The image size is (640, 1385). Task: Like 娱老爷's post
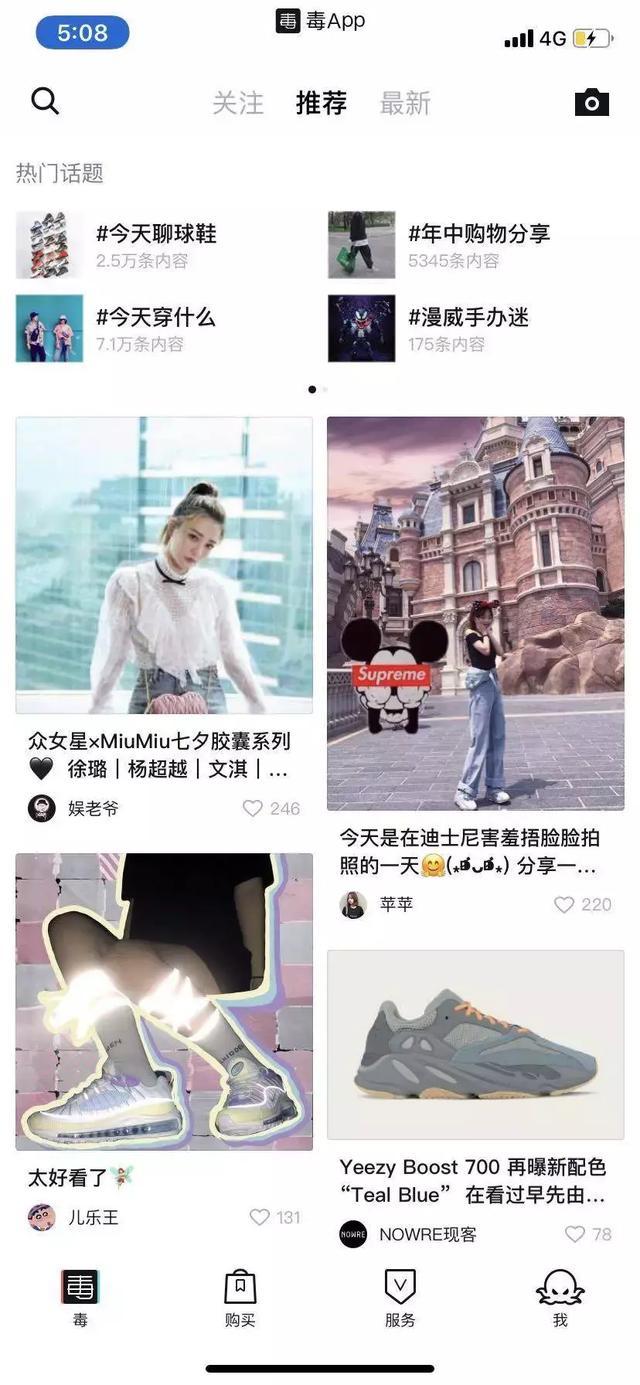[x=253, y=808]
